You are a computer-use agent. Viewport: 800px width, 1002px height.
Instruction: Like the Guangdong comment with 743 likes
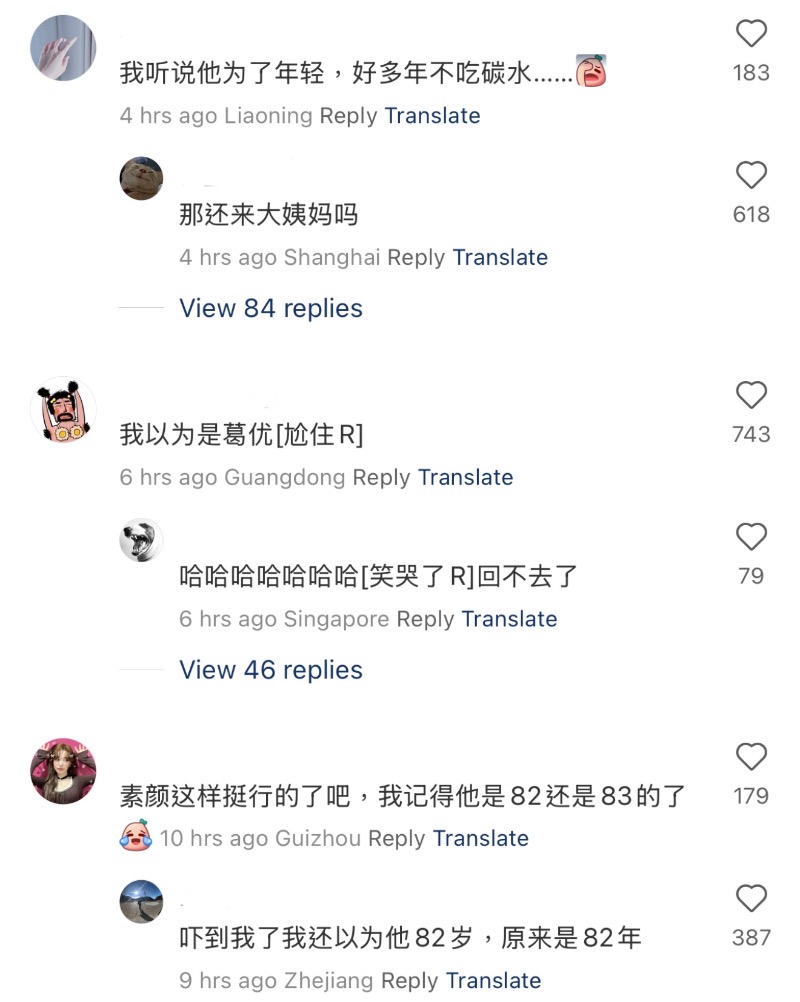coord(751,396)
